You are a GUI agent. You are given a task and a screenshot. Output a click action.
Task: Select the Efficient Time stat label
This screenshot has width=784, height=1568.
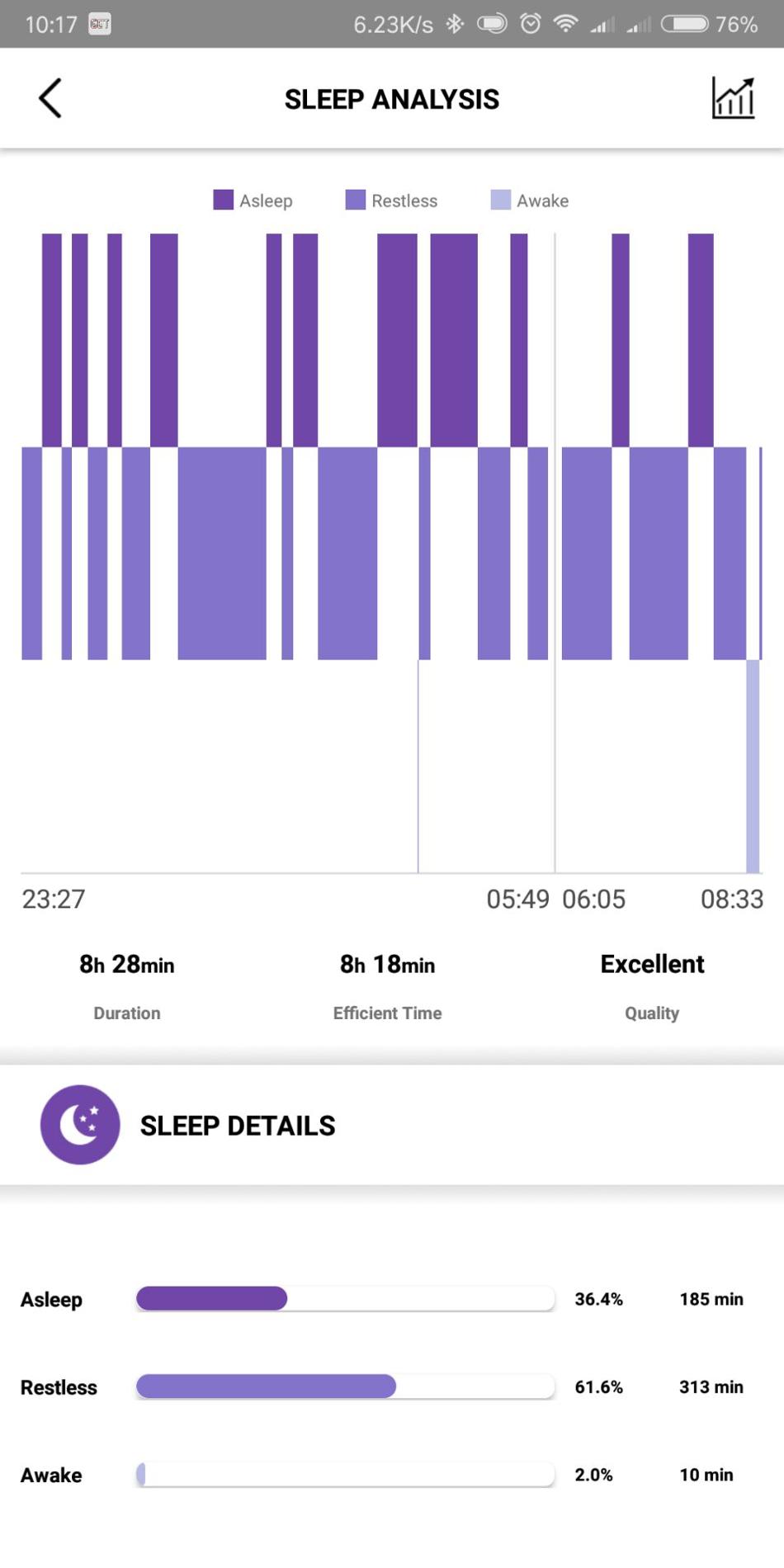(x=387, y=1013)
